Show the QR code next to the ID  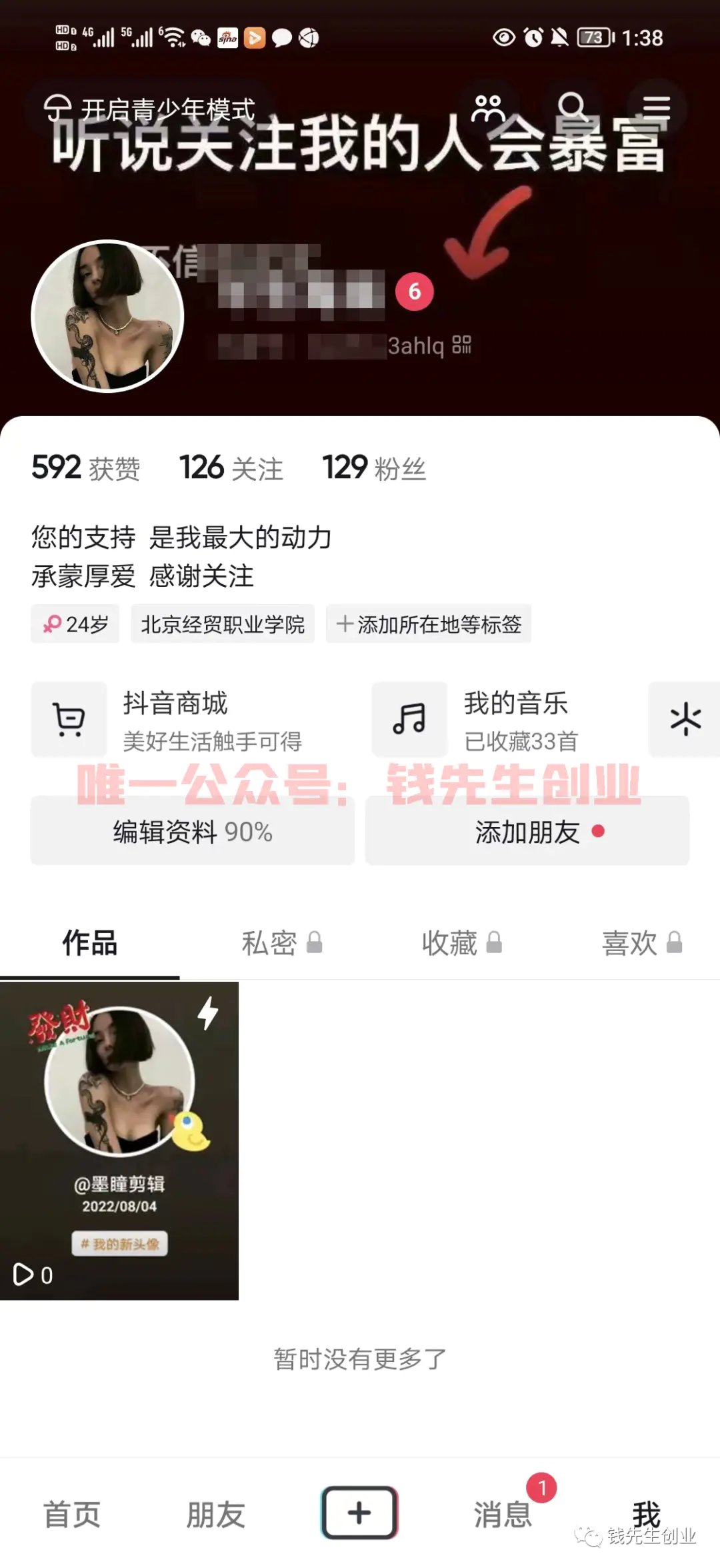[461, 345]
